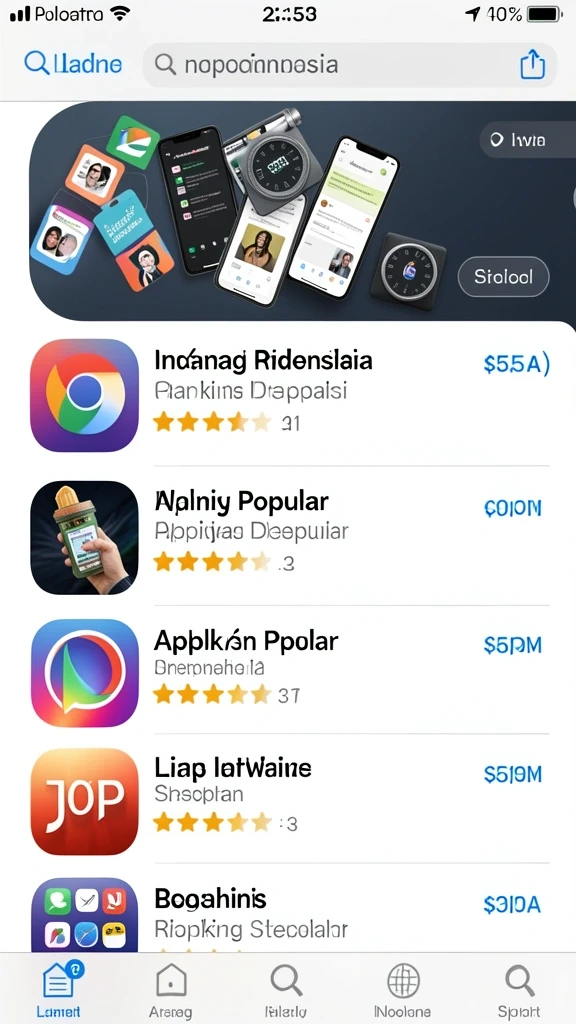
Task: Switch to the INoolane globe tab
Action: coord(403,989)
